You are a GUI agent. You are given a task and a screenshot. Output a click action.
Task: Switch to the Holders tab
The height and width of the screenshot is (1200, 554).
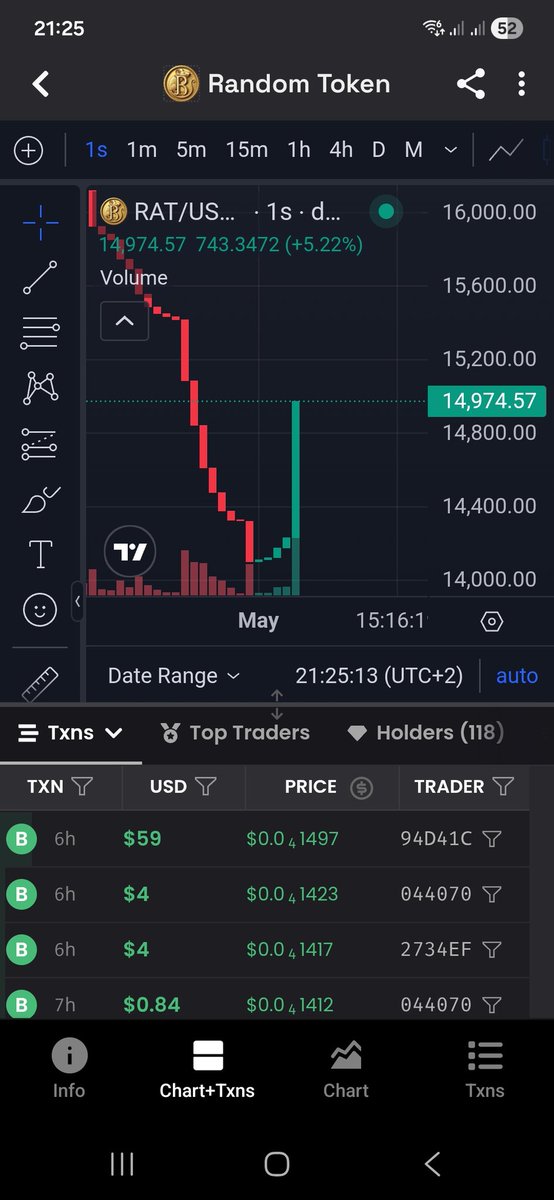pos(425,733)
